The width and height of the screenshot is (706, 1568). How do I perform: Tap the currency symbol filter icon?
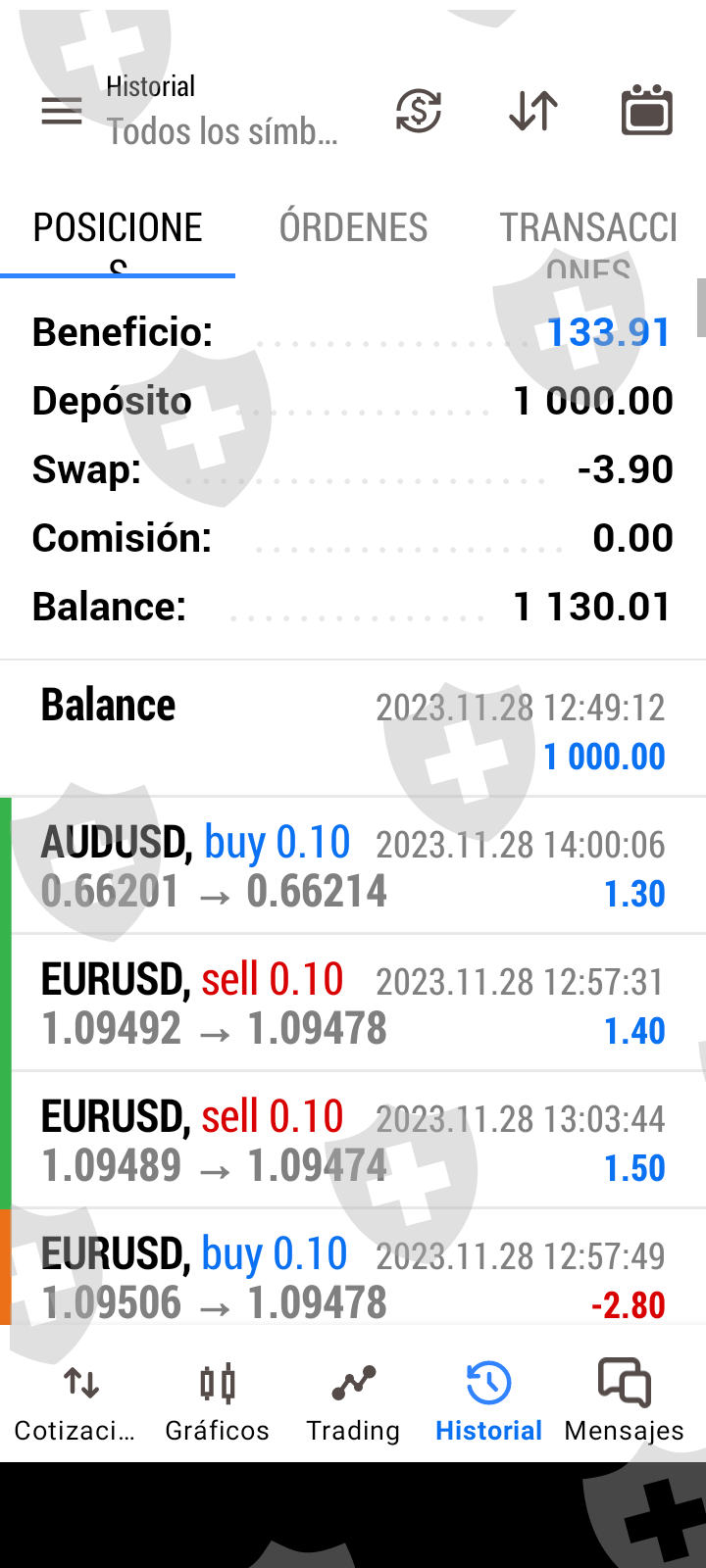[x=419, y=111]
